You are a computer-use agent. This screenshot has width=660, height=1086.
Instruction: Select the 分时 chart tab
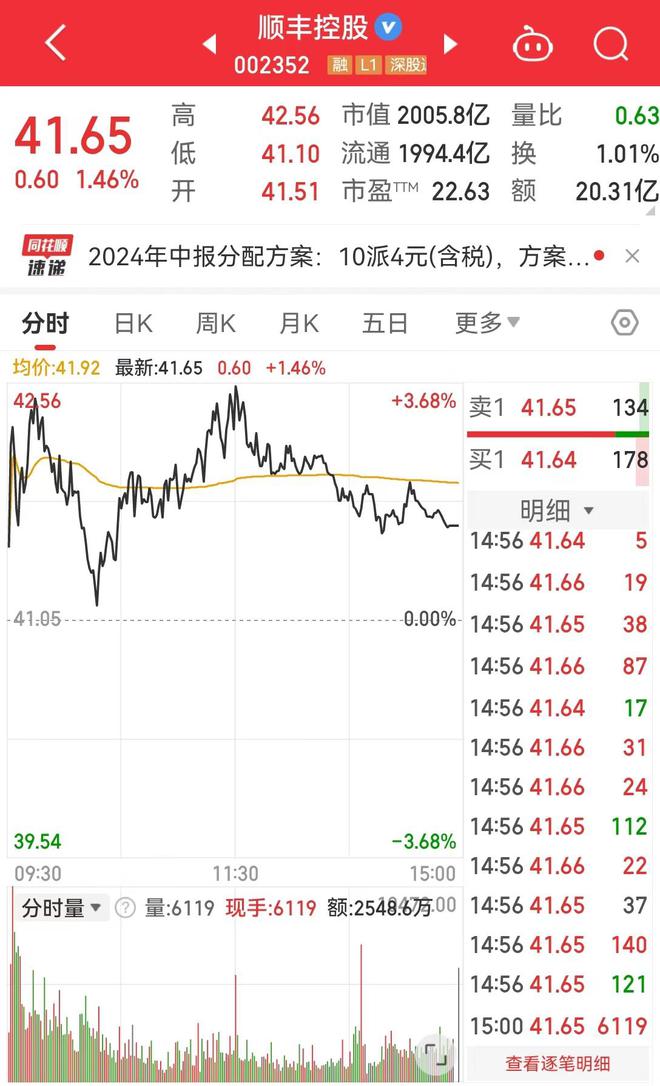tap(45, 323)
